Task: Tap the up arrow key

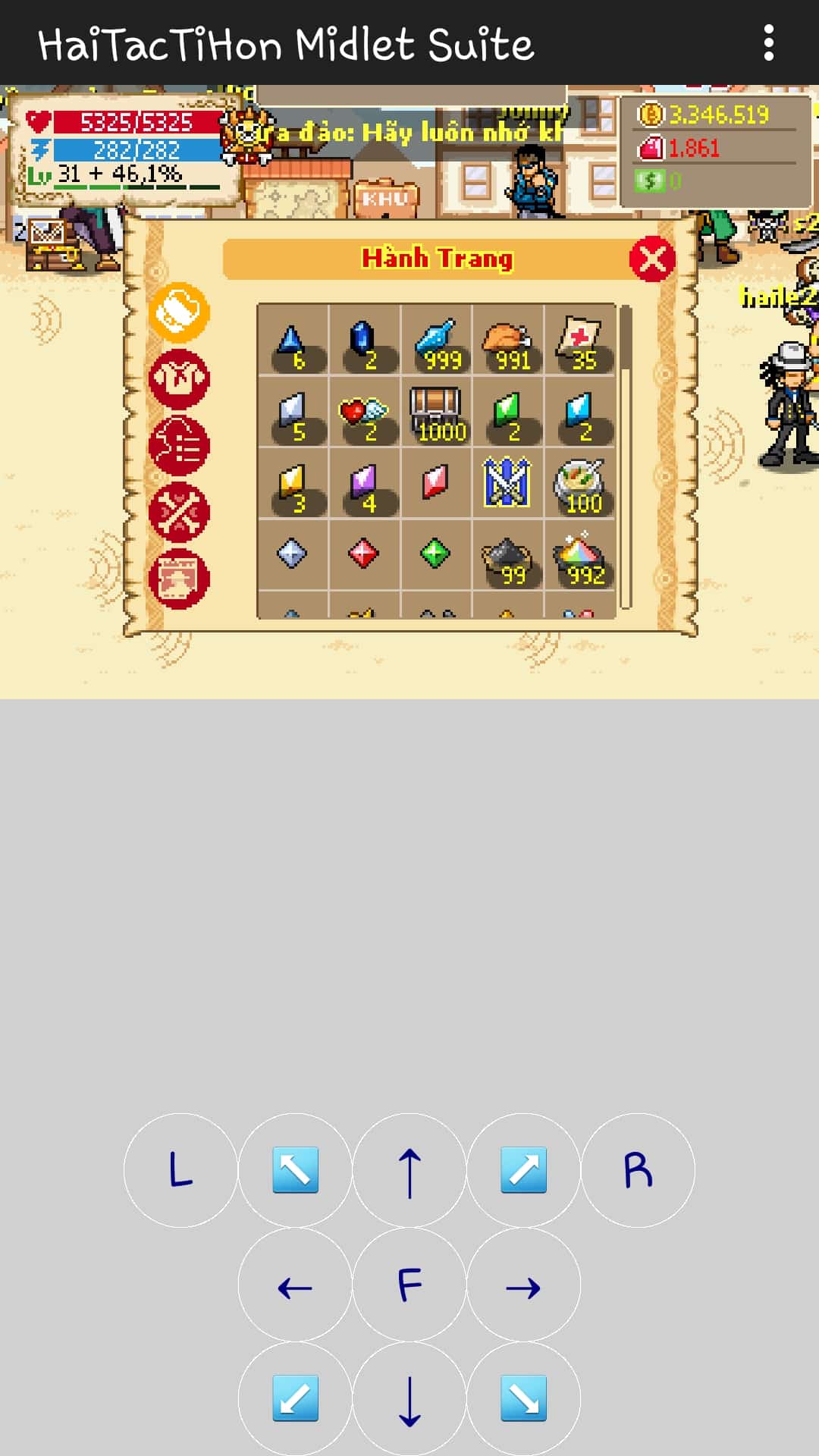Action: (409, 1169)
